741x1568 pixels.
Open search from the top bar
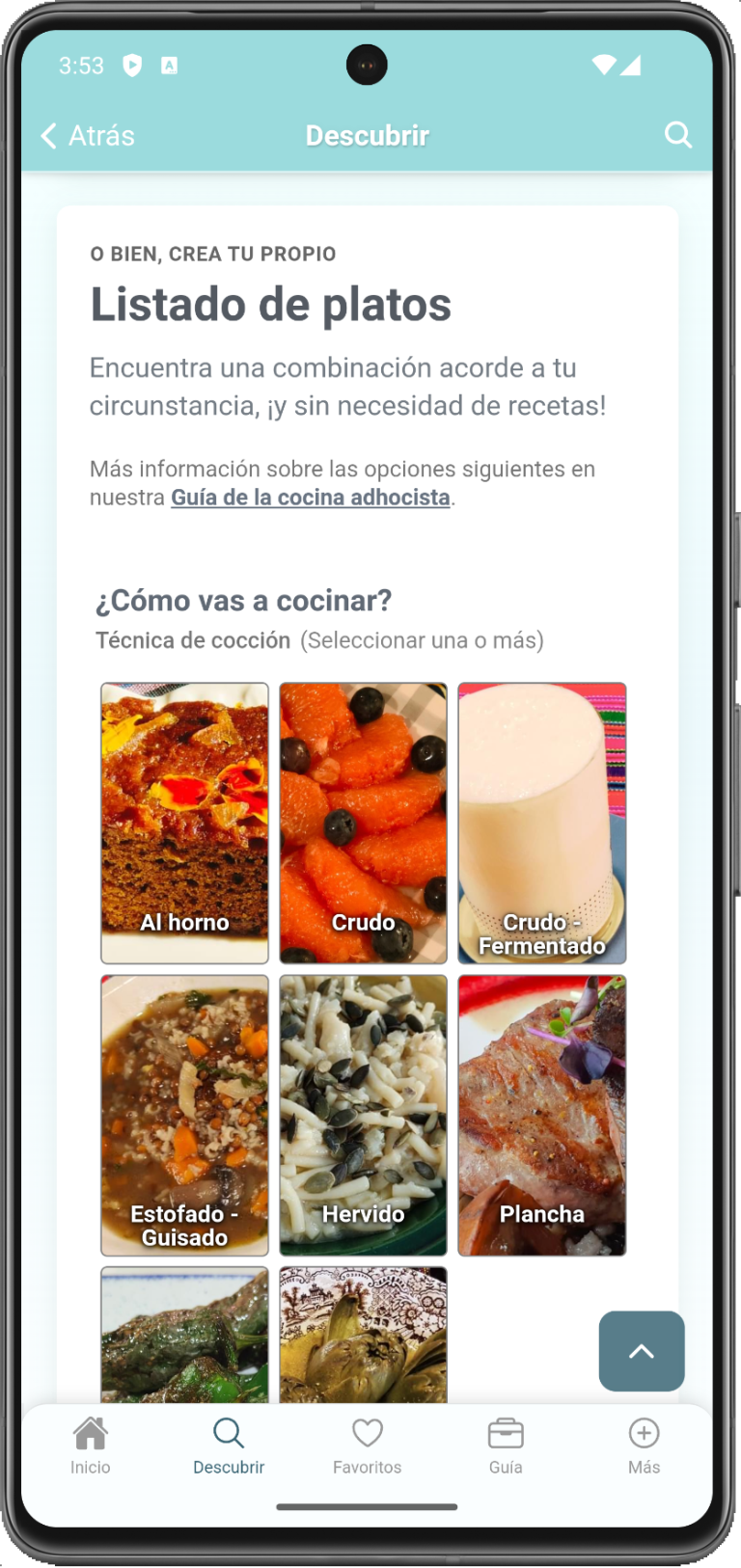pyautogui.click(x=678, y=135)
